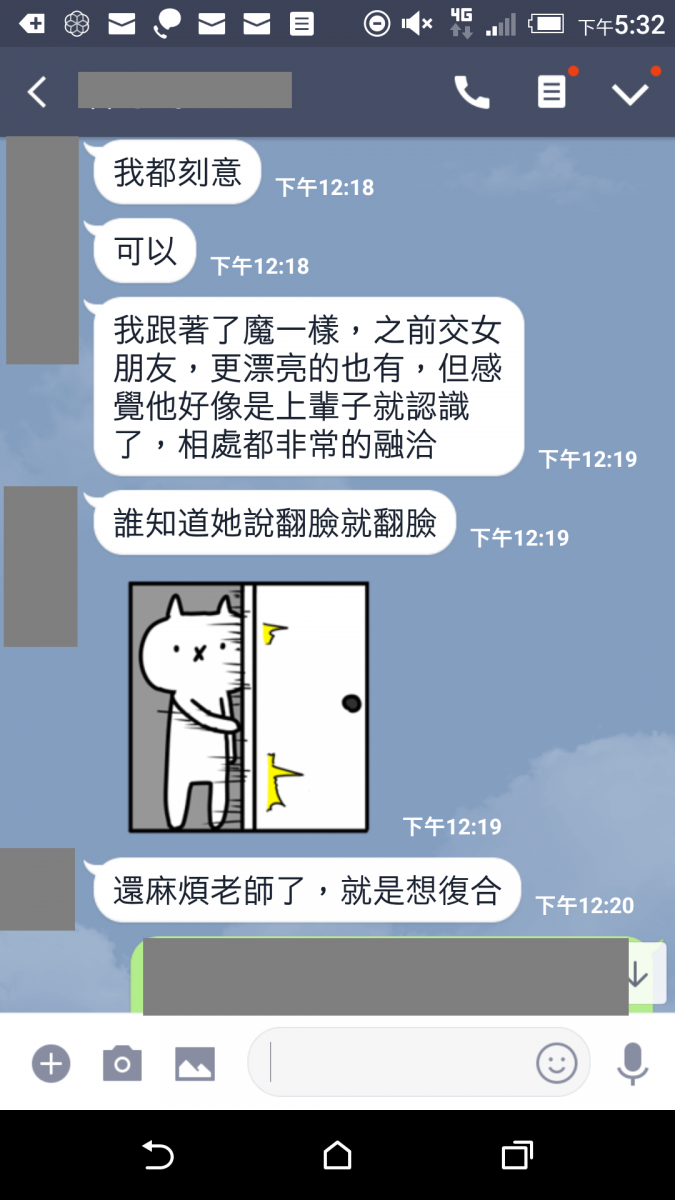The height and width of the screenshot is (1200, 675).
Task: Jump to the latest message arrow
Action: (638, 974)
